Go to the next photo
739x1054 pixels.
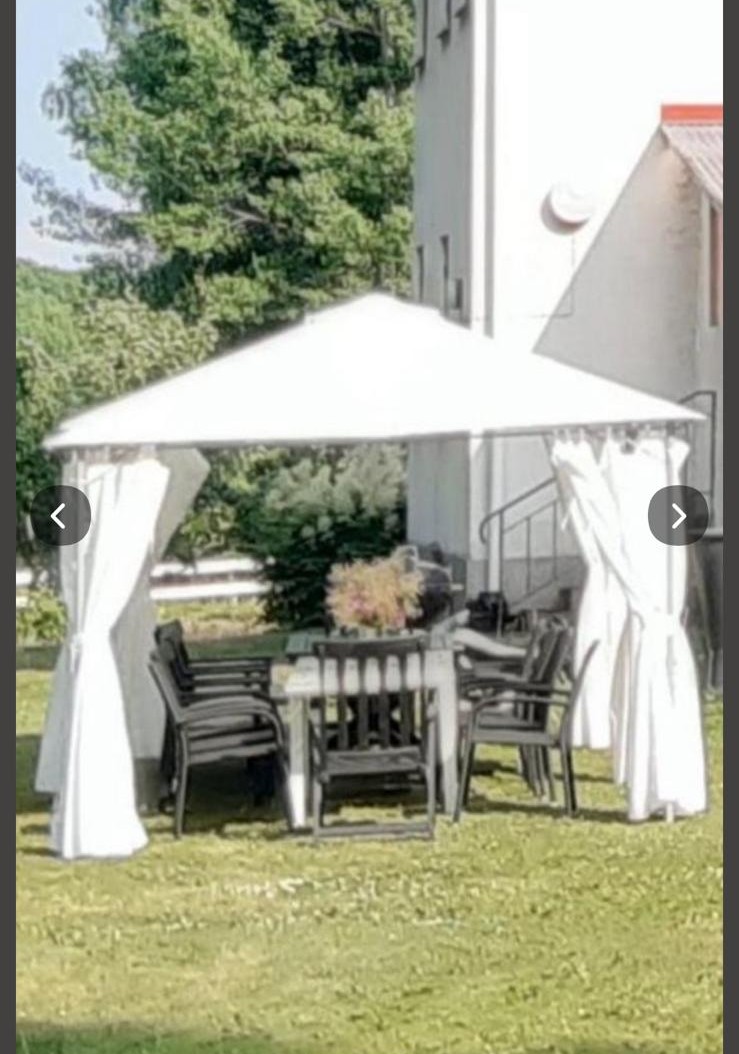[678, 516]
